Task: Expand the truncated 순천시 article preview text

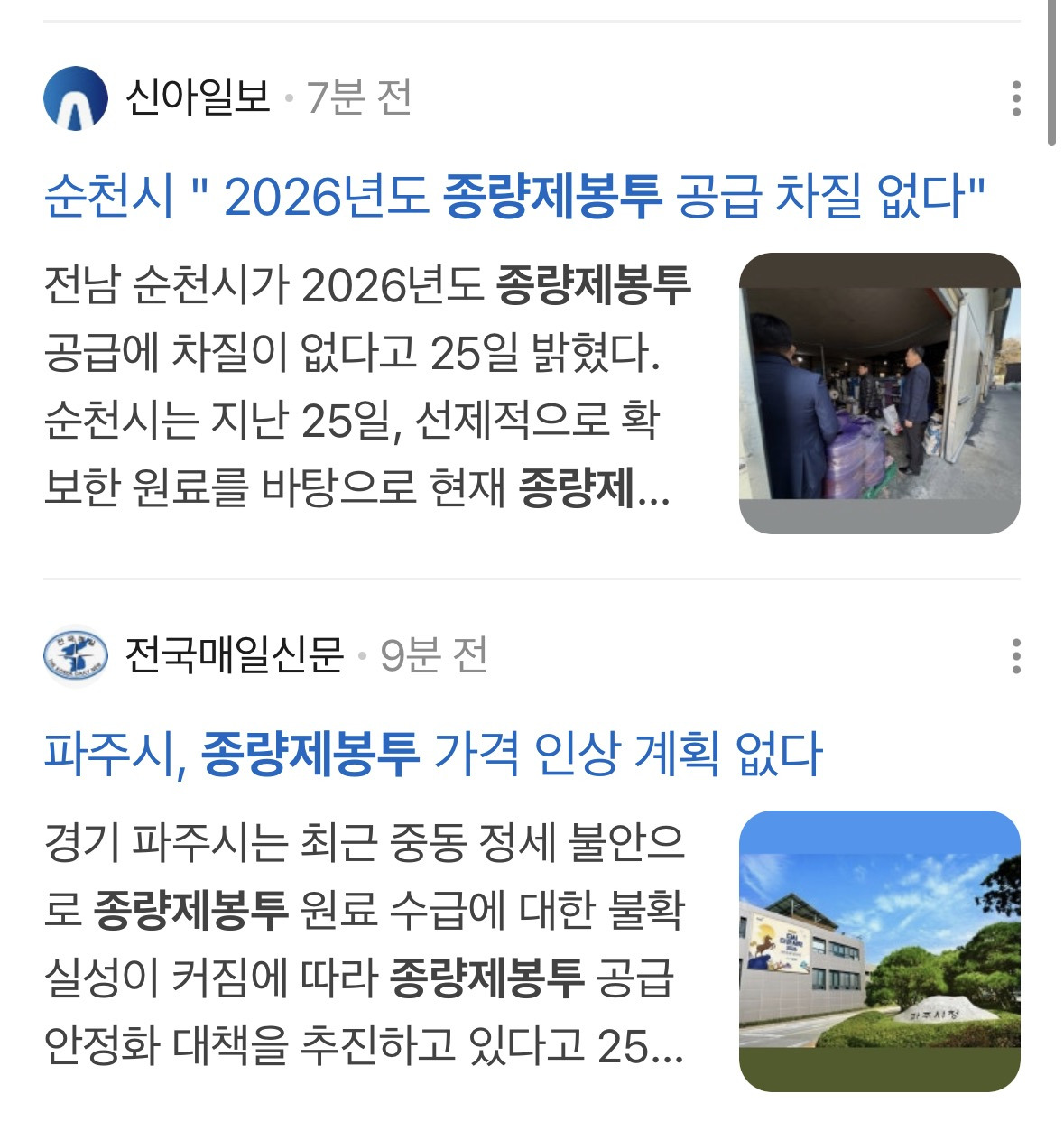Action: click(x=361, y=388)
